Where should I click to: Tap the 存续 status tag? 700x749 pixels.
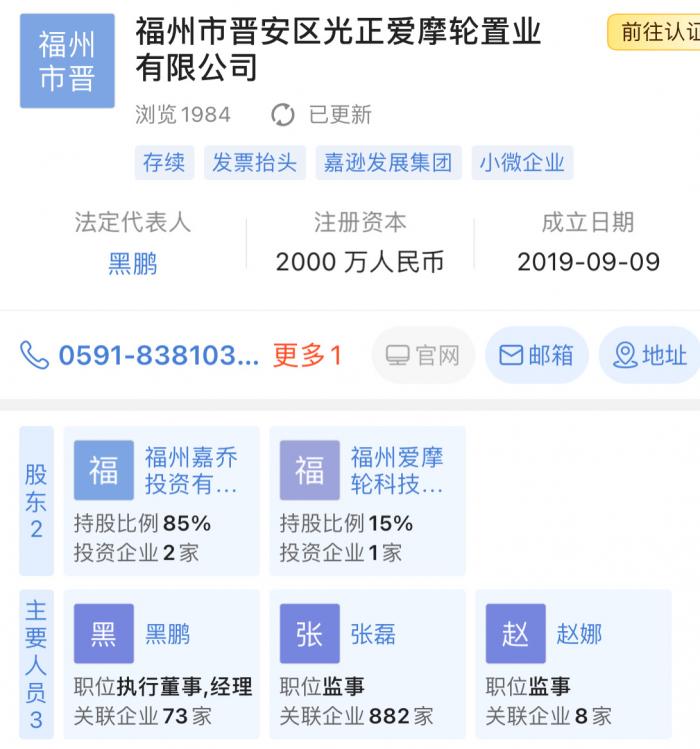click(164, 163)
